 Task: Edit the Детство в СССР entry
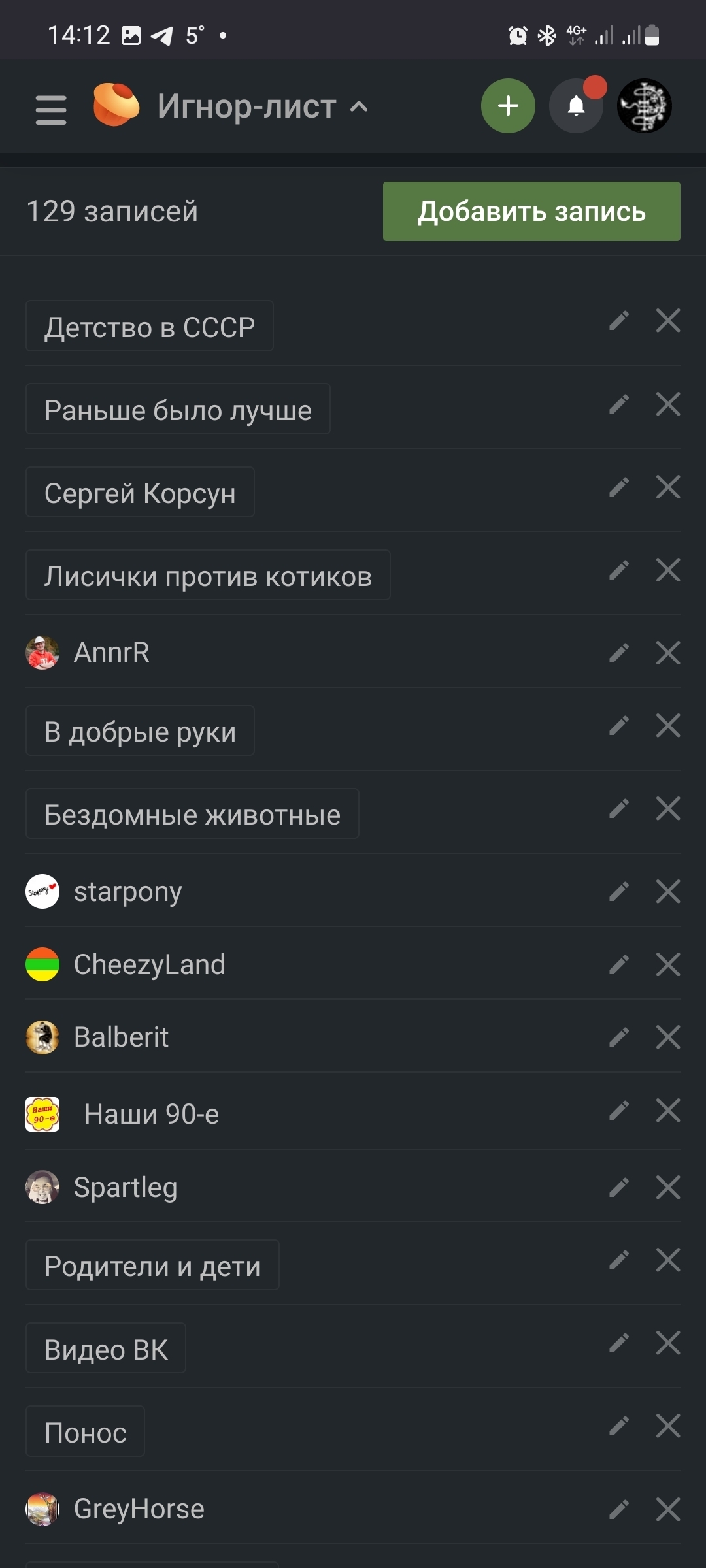click(619, 321)
